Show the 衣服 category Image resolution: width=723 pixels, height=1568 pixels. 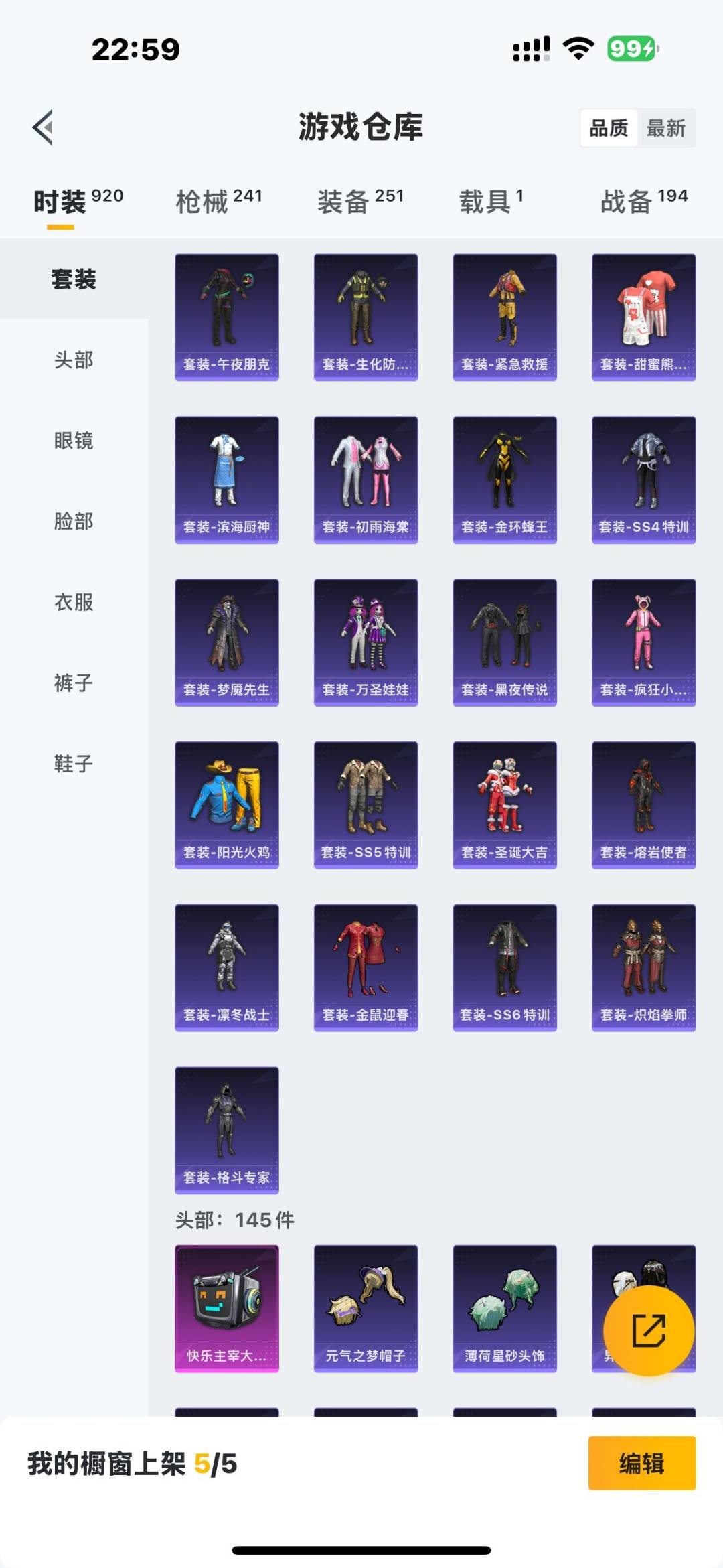74,602
